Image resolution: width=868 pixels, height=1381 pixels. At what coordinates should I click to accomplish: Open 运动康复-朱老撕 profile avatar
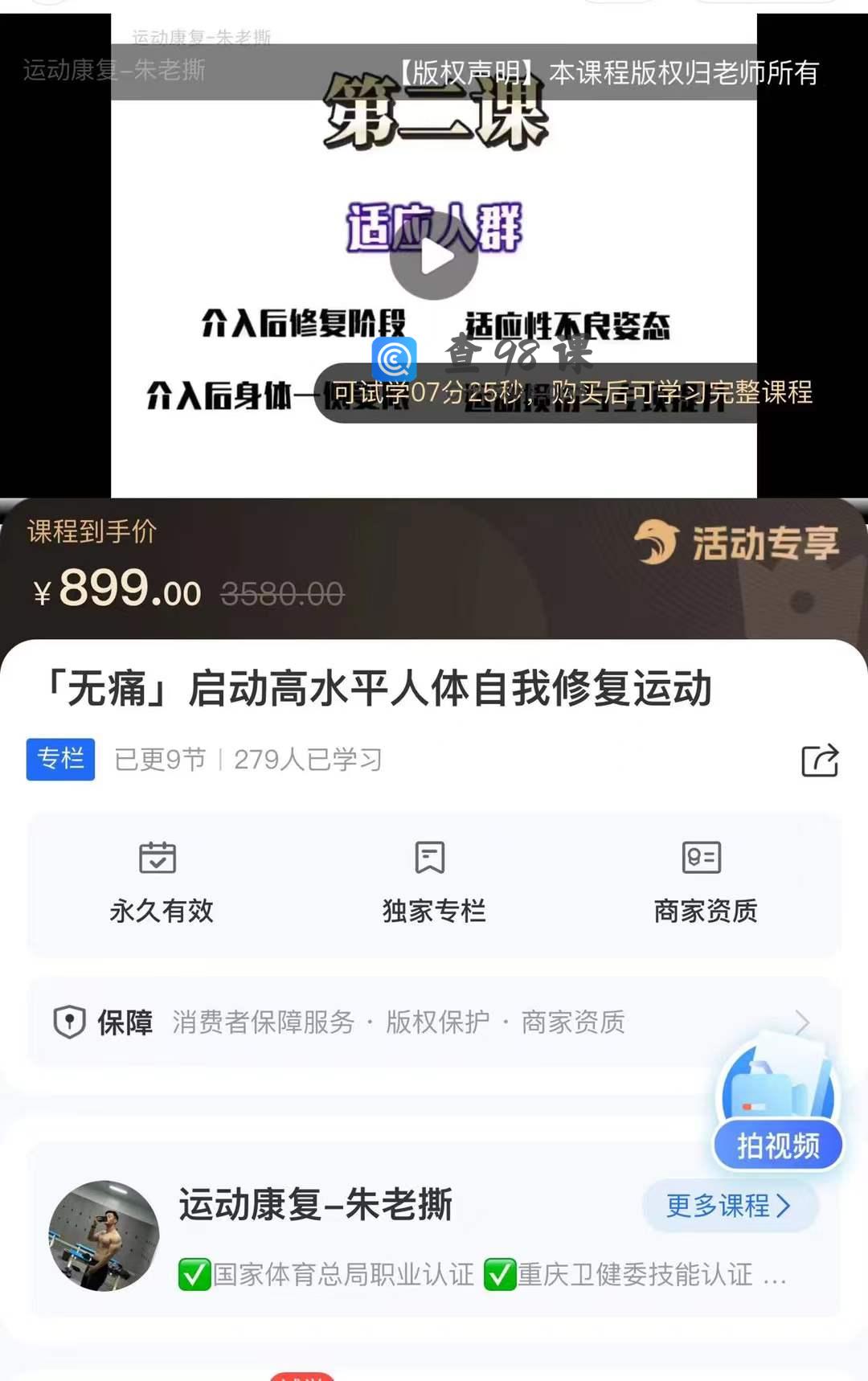104,1235
